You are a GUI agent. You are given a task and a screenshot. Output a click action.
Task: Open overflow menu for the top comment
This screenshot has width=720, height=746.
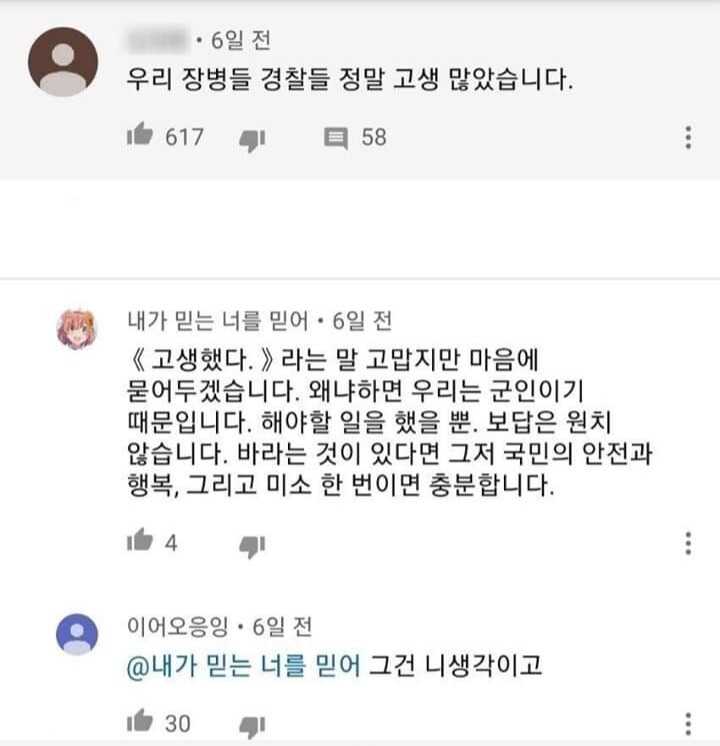pyautogui.click(x=688, y=138)
